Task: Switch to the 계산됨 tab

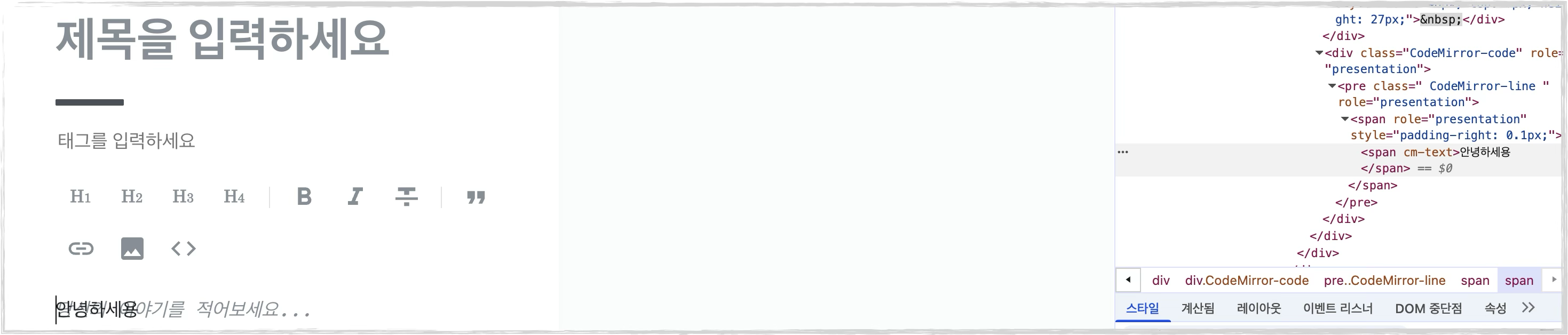Action: click(1197, 308)
